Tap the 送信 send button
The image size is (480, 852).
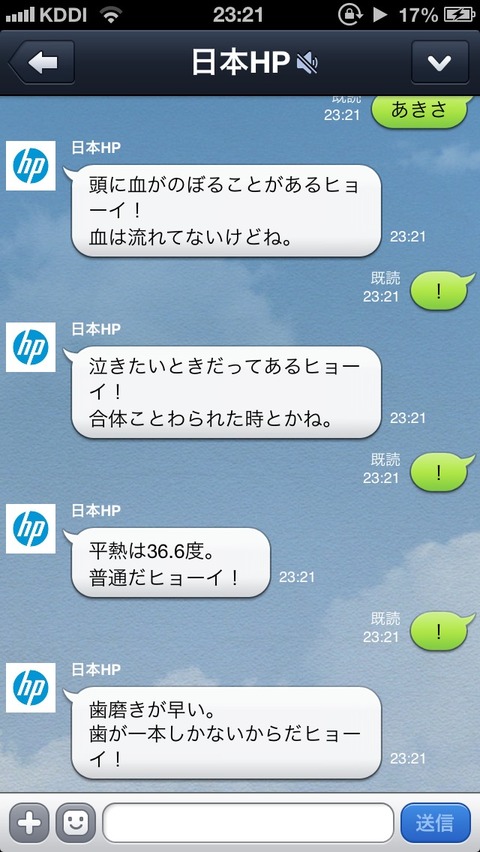[x=435, y=823]
